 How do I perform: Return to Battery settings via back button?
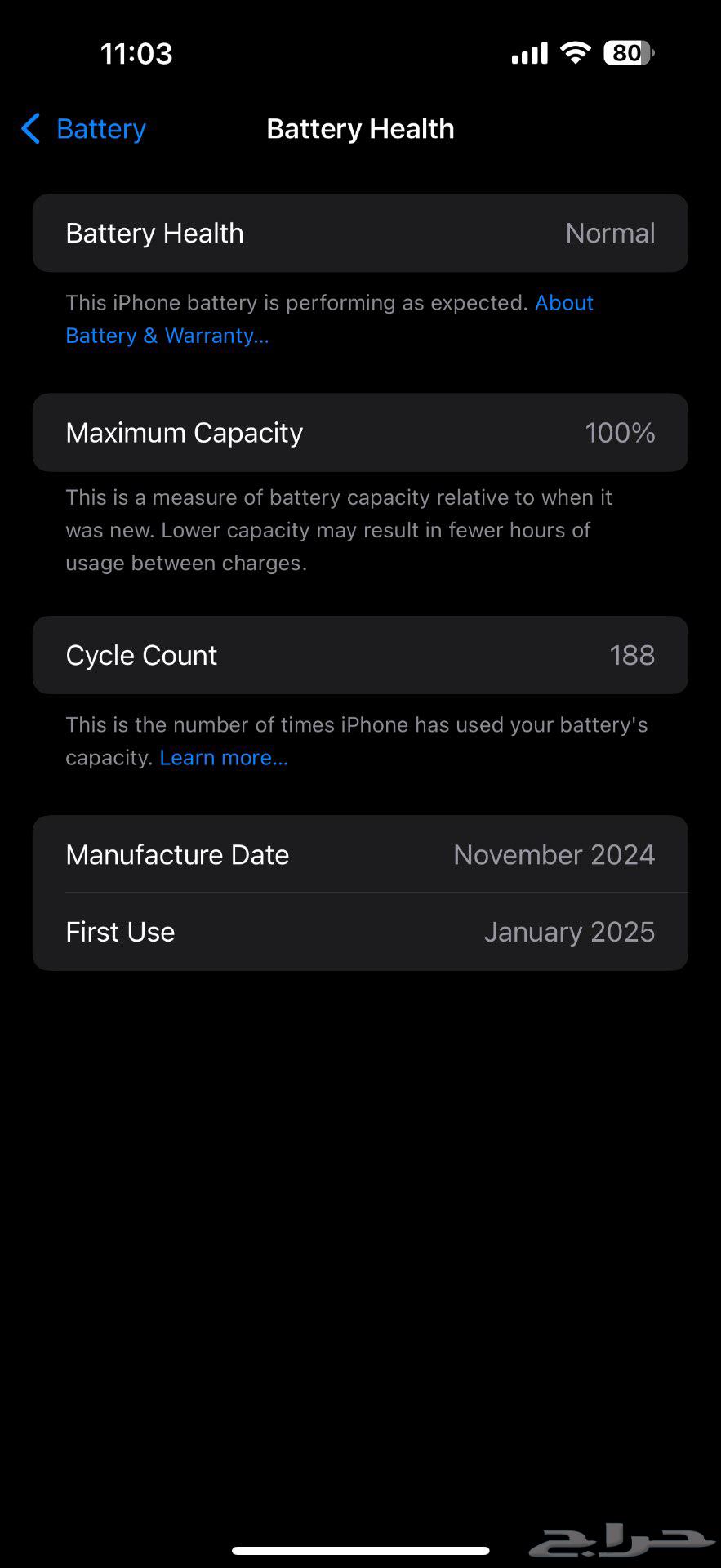pyautogui.click(x=81, y=128)
